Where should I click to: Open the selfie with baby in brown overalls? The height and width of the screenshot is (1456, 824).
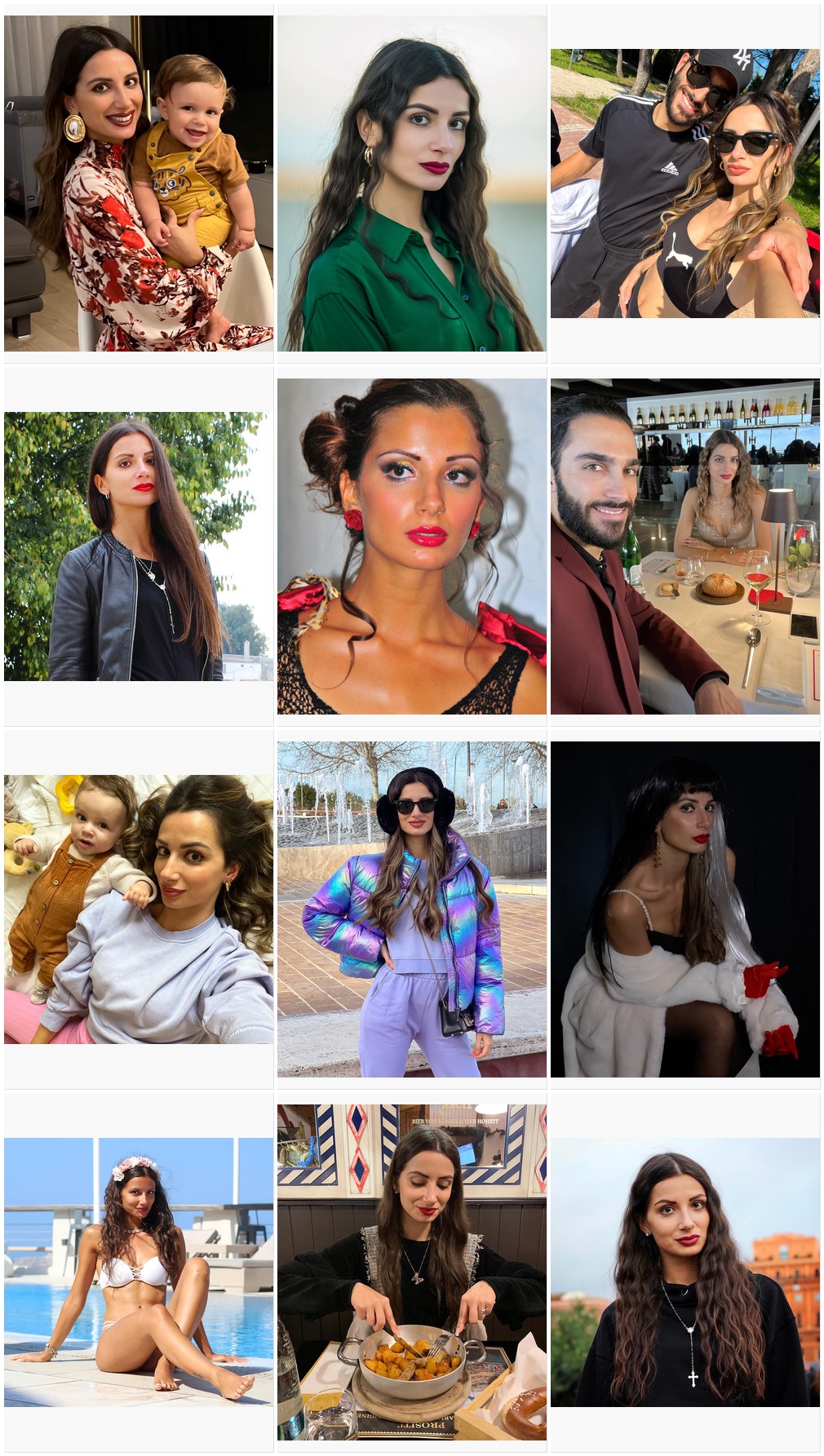coord(139,909)
